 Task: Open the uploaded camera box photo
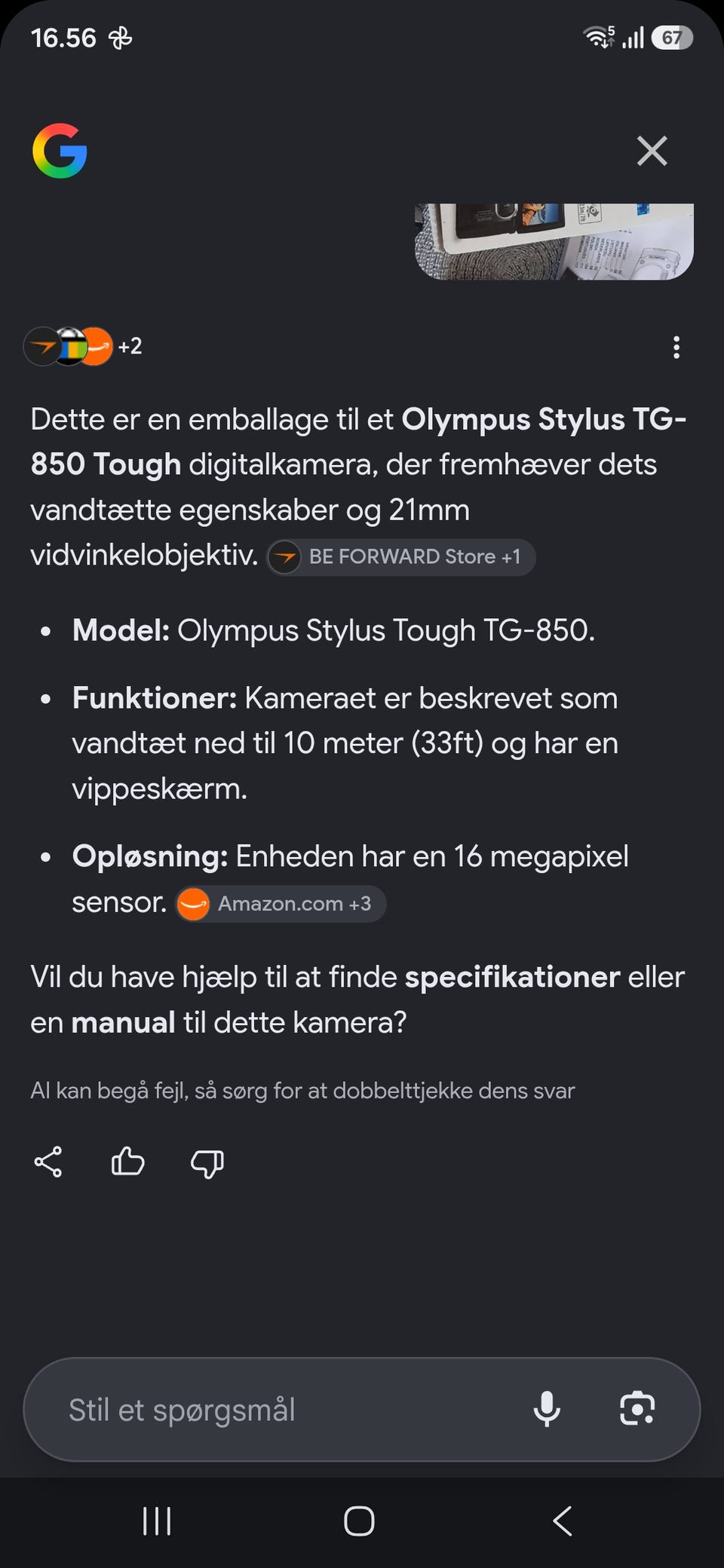pos(554,241)
